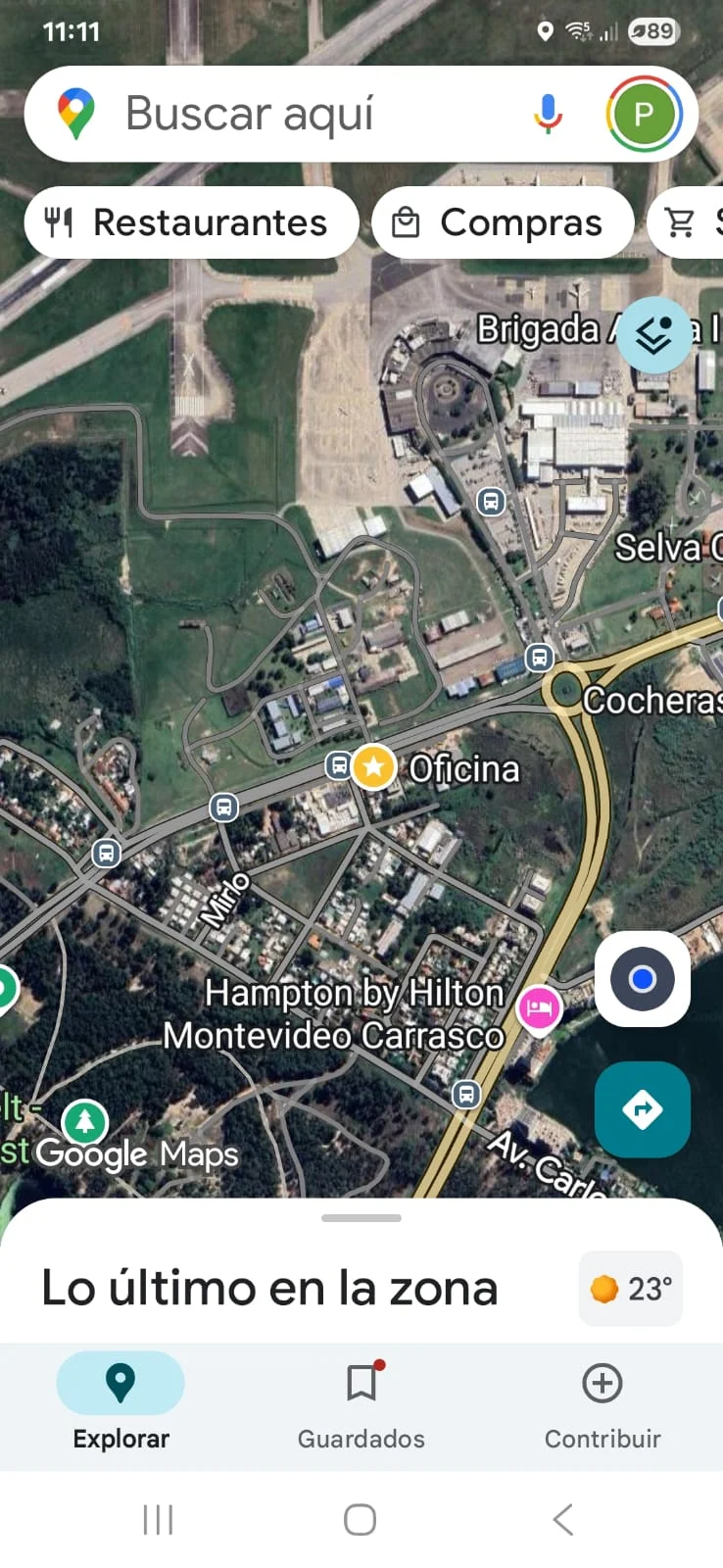Center the map on my location
723x1568 pixels.
pos(643,979)
